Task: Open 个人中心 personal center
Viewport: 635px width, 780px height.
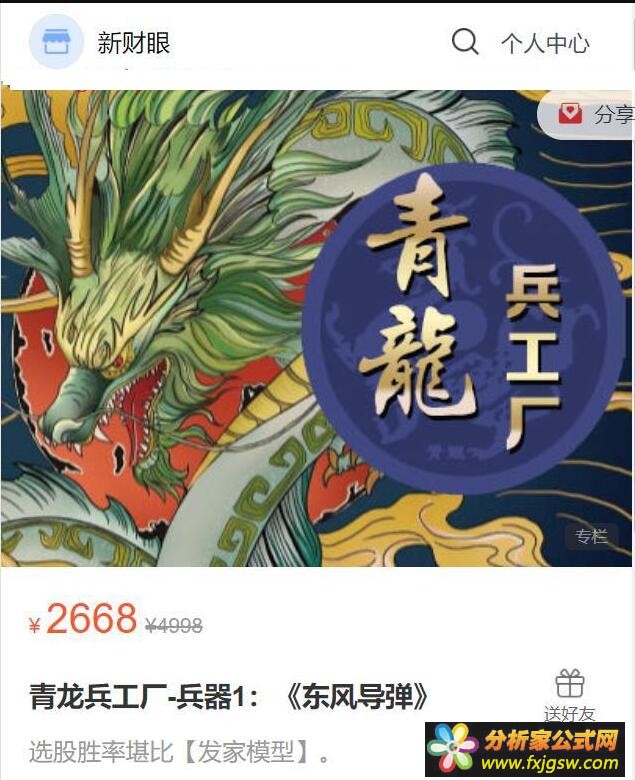Action: [545, 43]
